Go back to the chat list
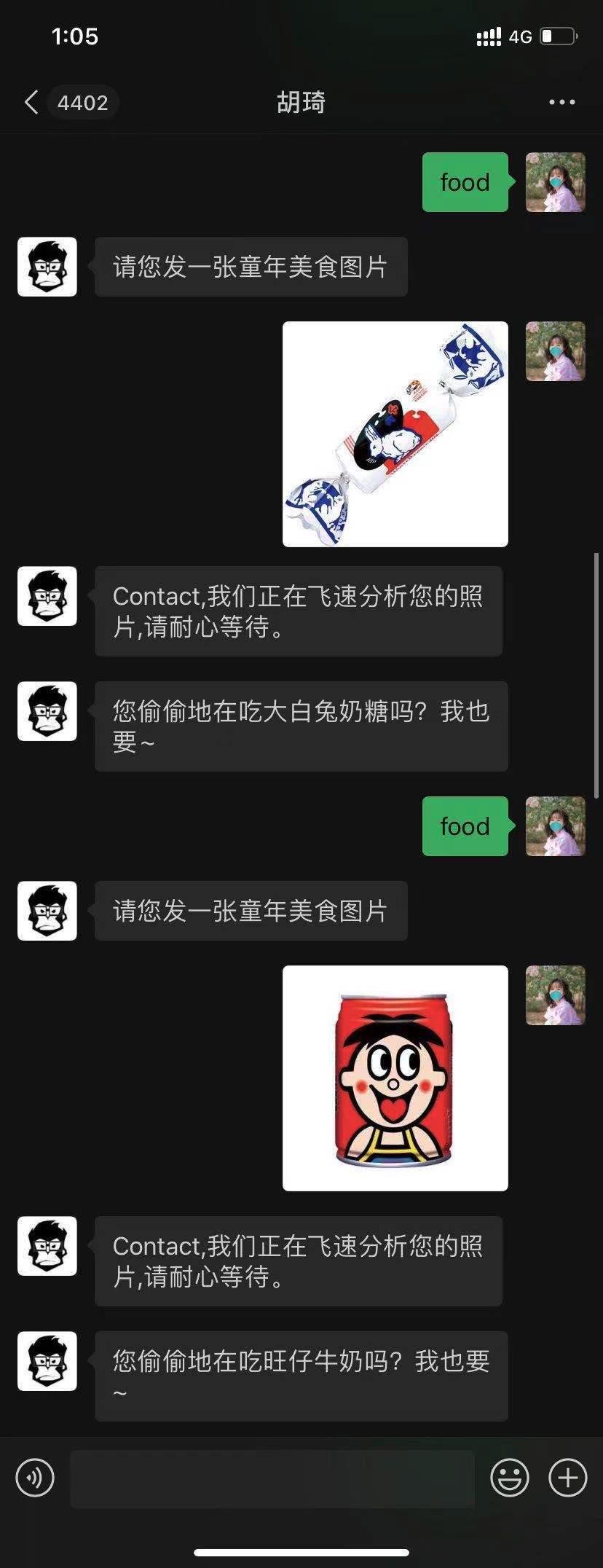 pos(32,103)
